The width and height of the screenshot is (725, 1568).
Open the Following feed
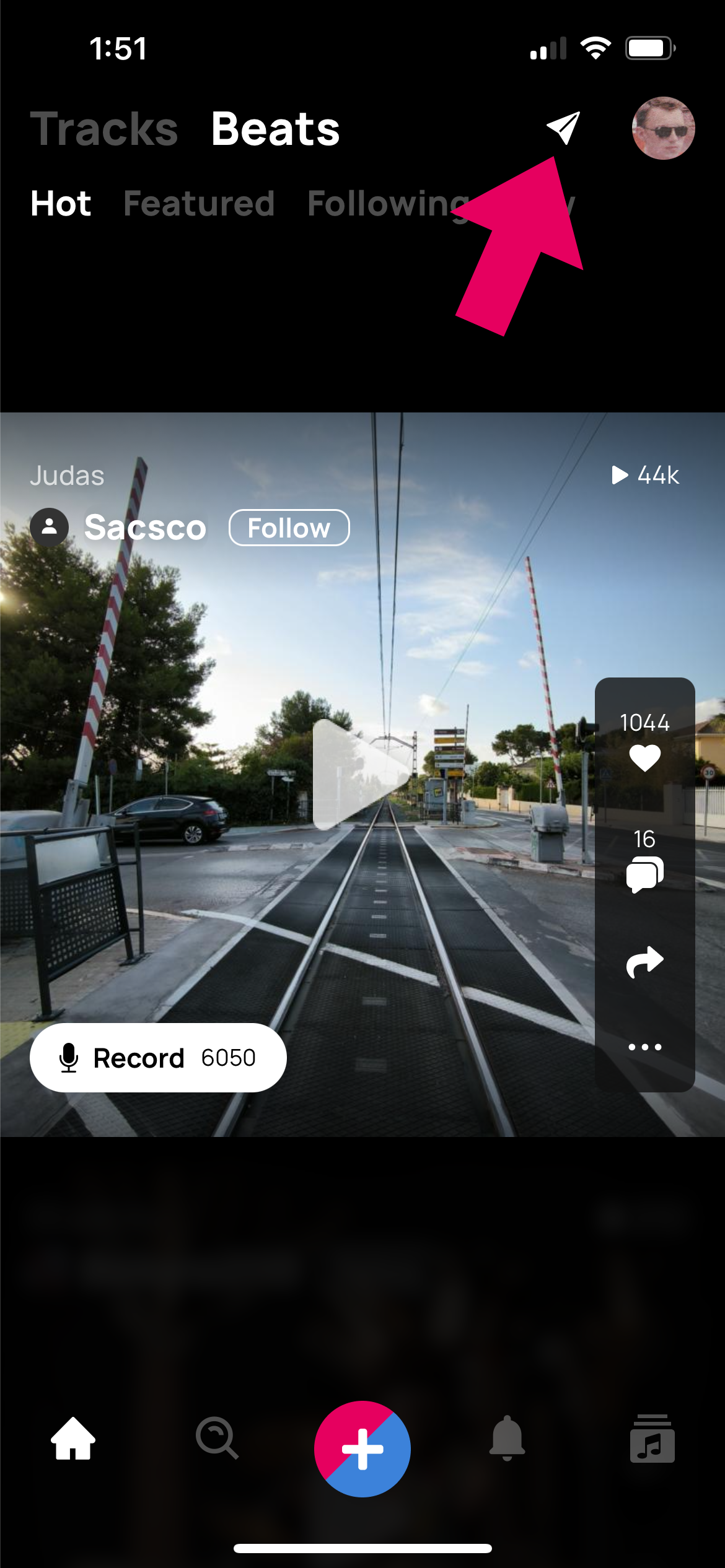tap(387, 204)
